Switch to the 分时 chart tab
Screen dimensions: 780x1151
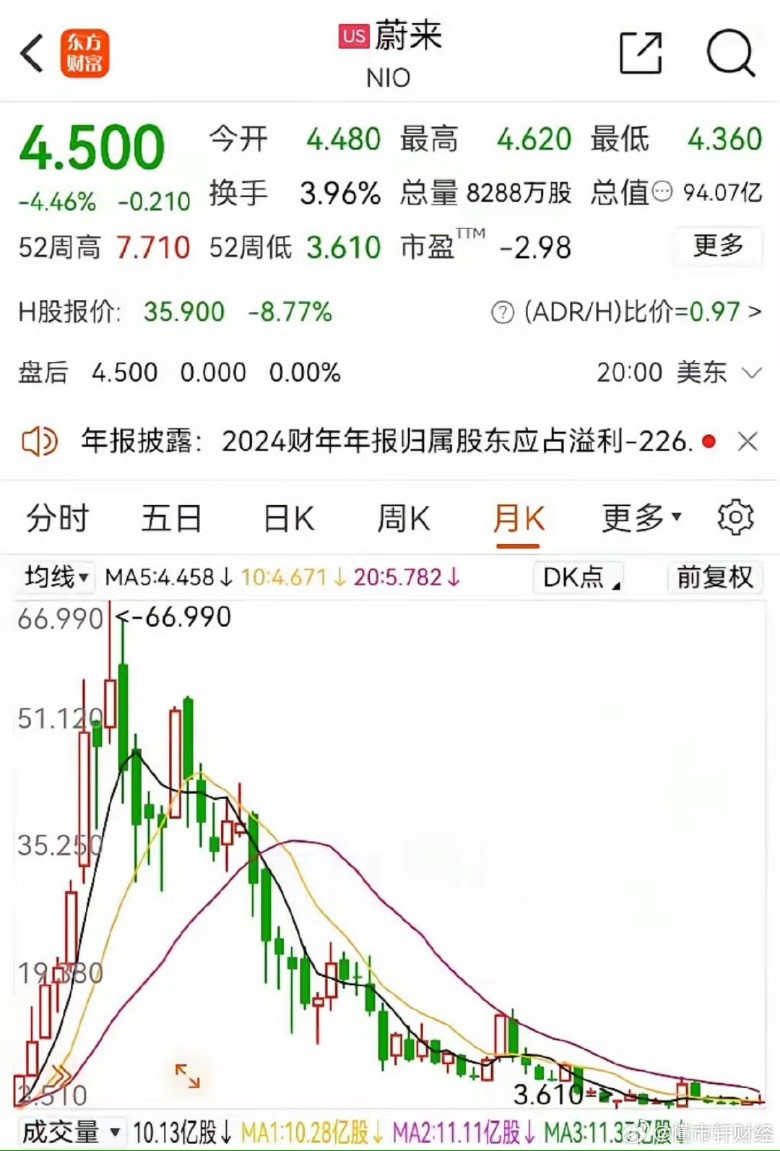tap(57, 518)
